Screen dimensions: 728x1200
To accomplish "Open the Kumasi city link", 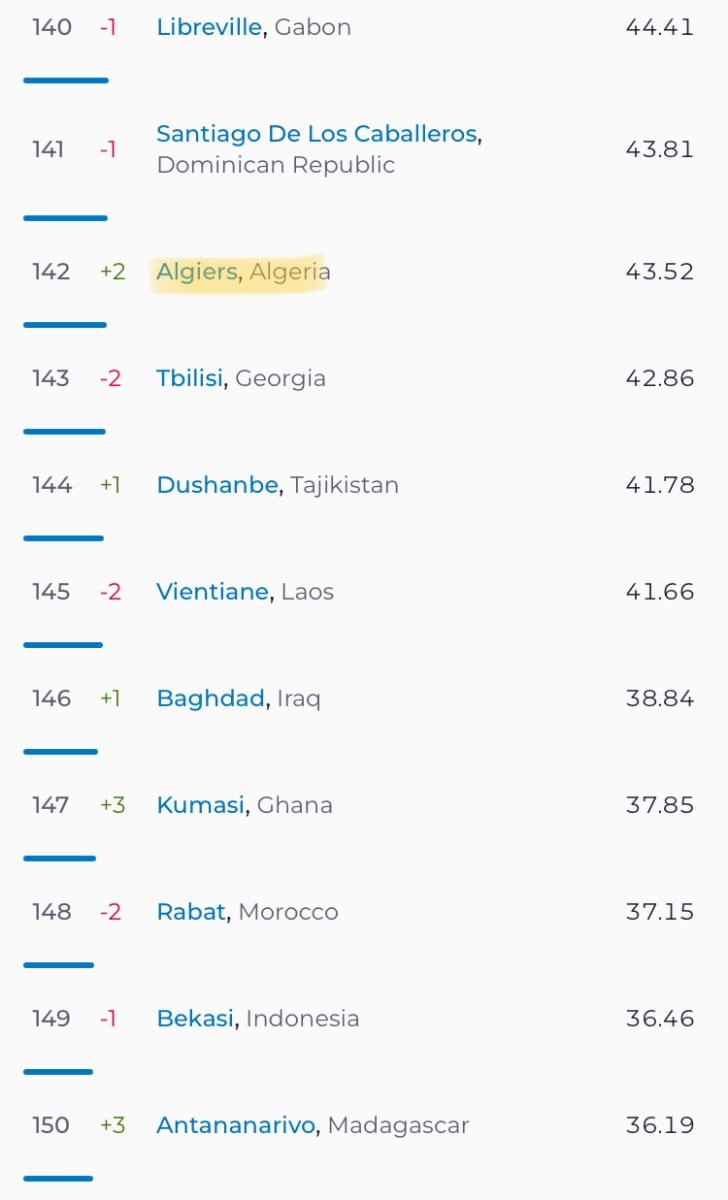I will click(200, 805).
